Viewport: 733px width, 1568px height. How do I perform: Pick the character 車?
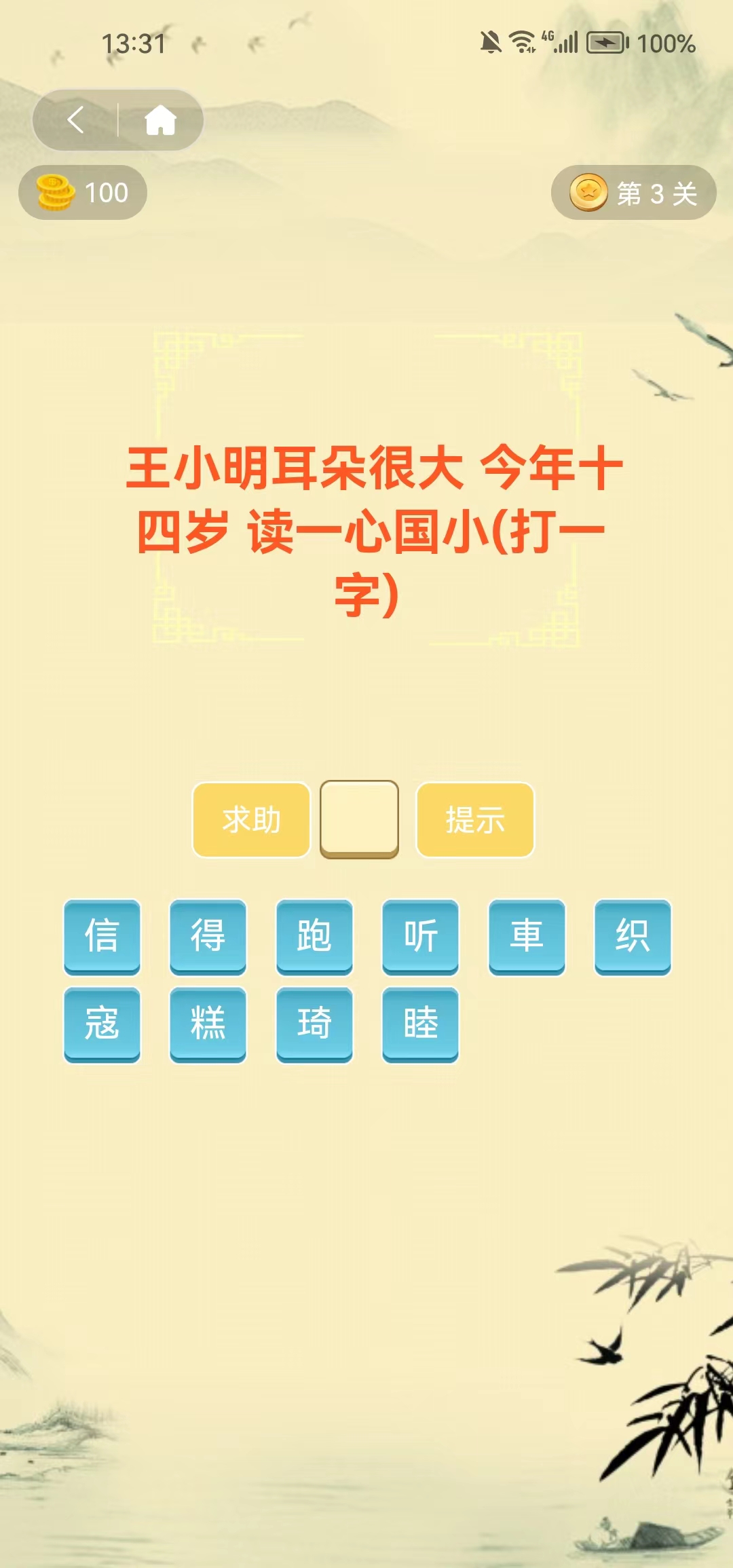point(527,936)
